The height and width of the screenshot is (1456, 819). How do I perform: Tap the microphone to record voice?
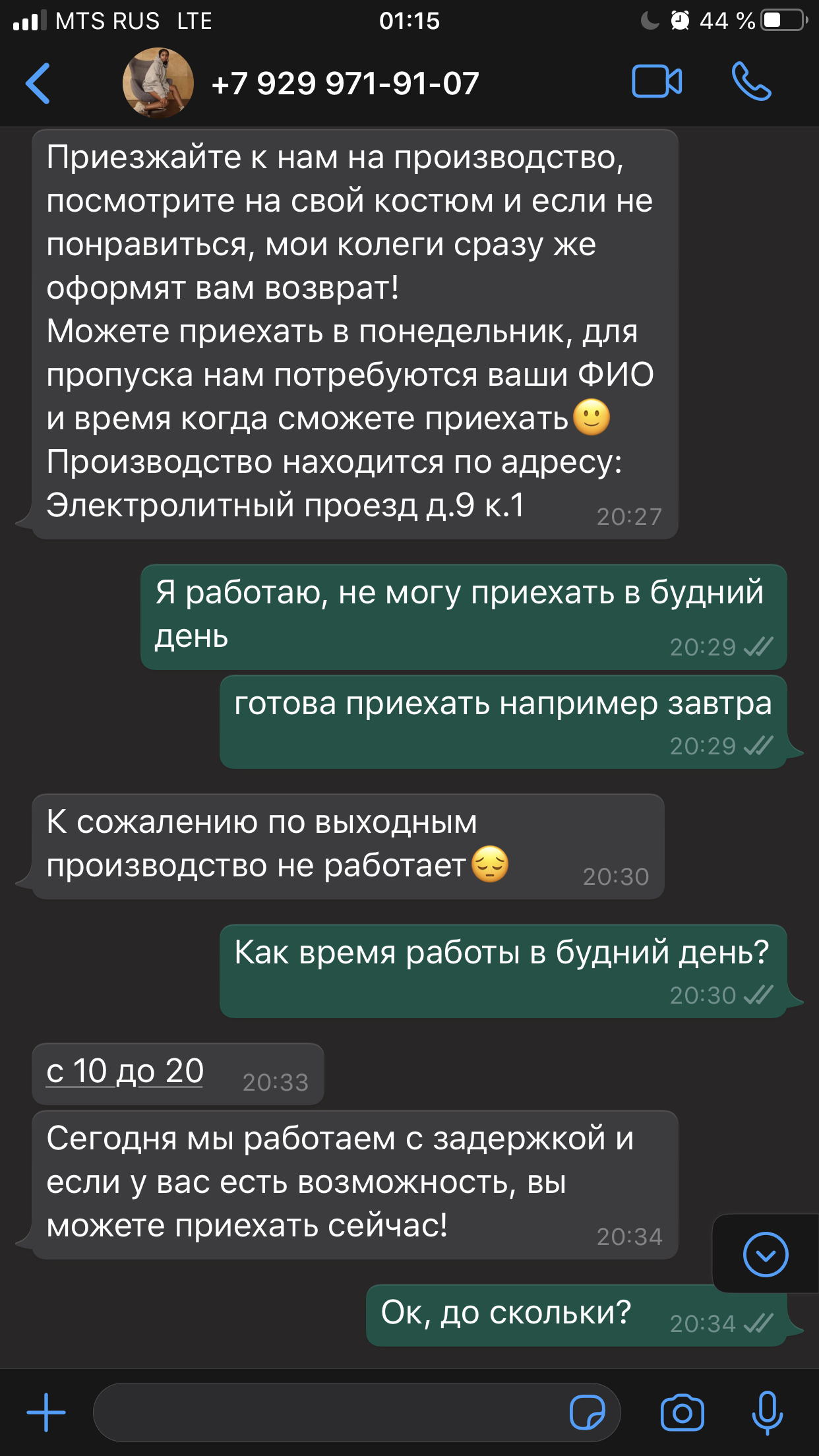(x=767, y=1412)
